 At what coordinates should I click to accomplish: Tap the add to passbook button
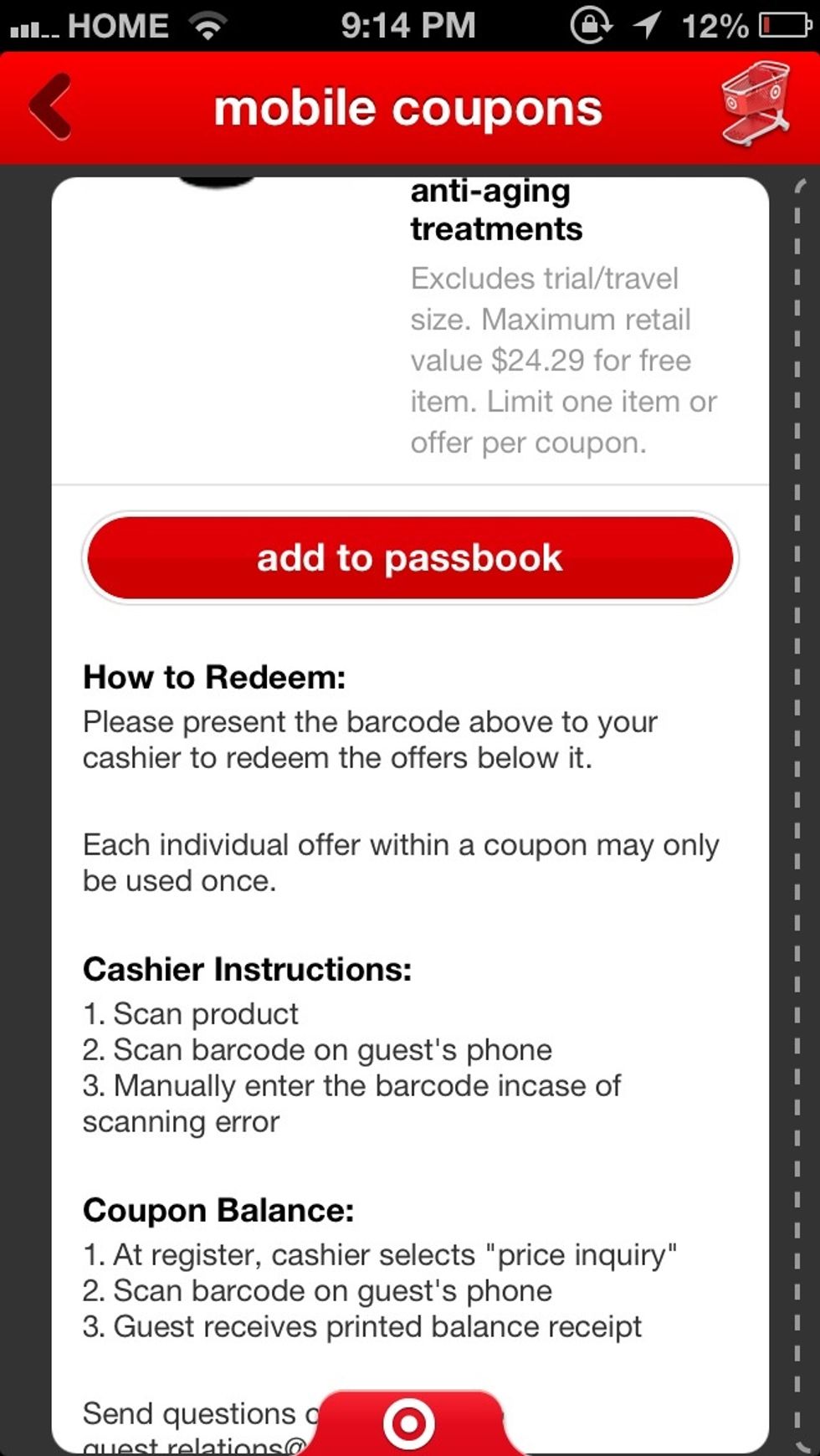409,557
